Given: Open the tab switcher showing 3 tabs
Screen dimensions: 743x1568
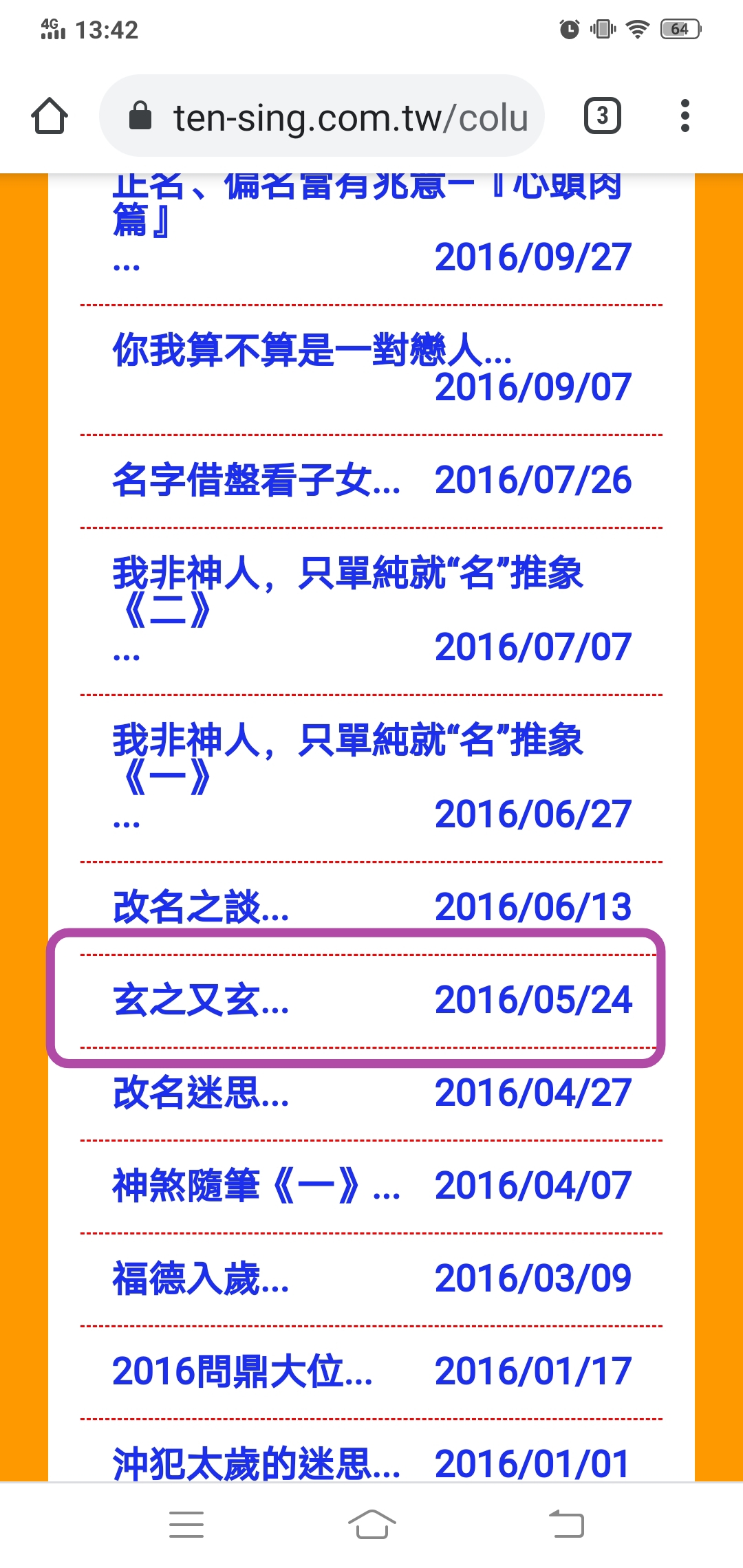Looking at the screenshot, I should pyautogui.click(x=603, y=116).
